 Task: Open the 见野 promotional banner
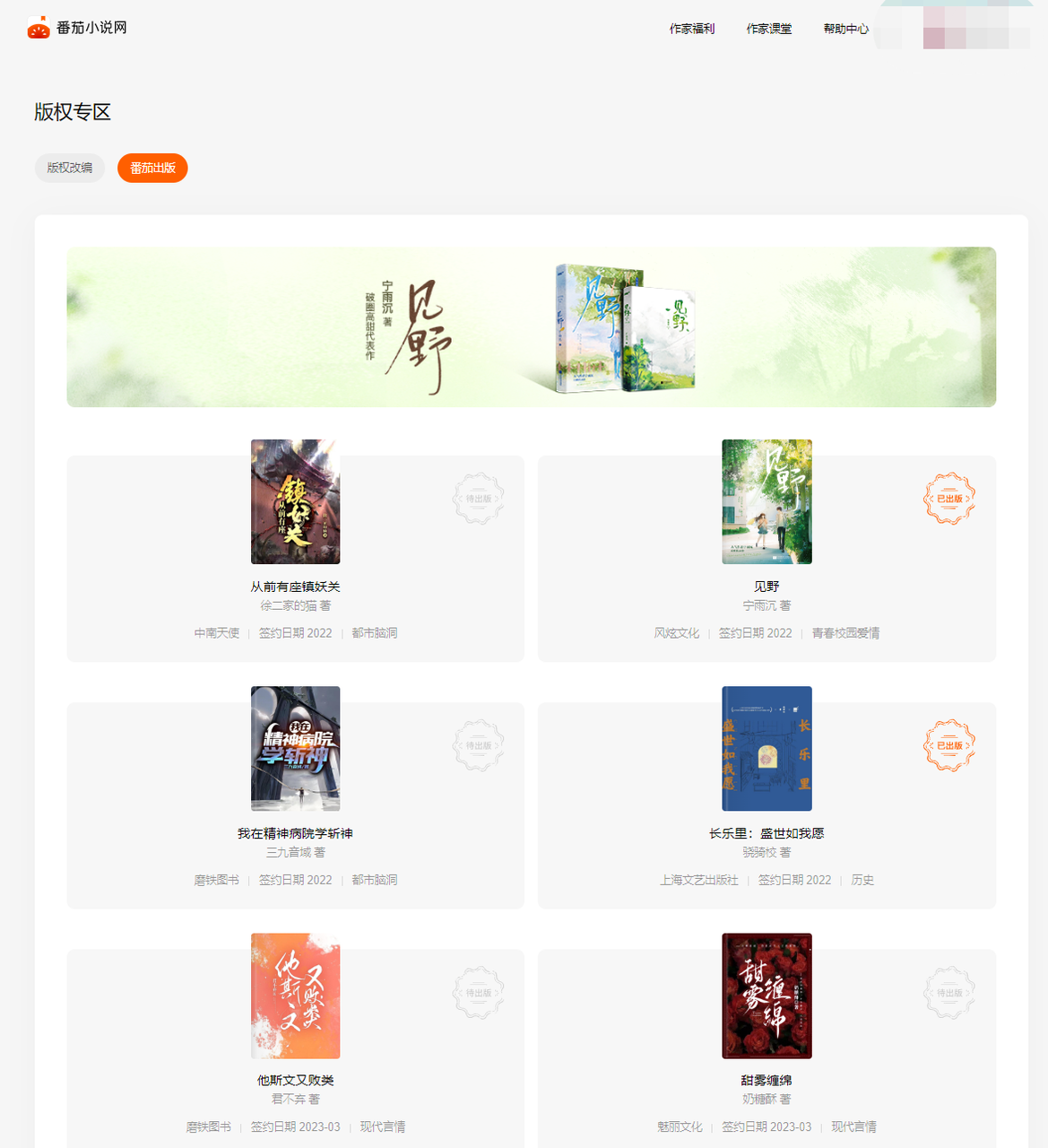[531, 326]
